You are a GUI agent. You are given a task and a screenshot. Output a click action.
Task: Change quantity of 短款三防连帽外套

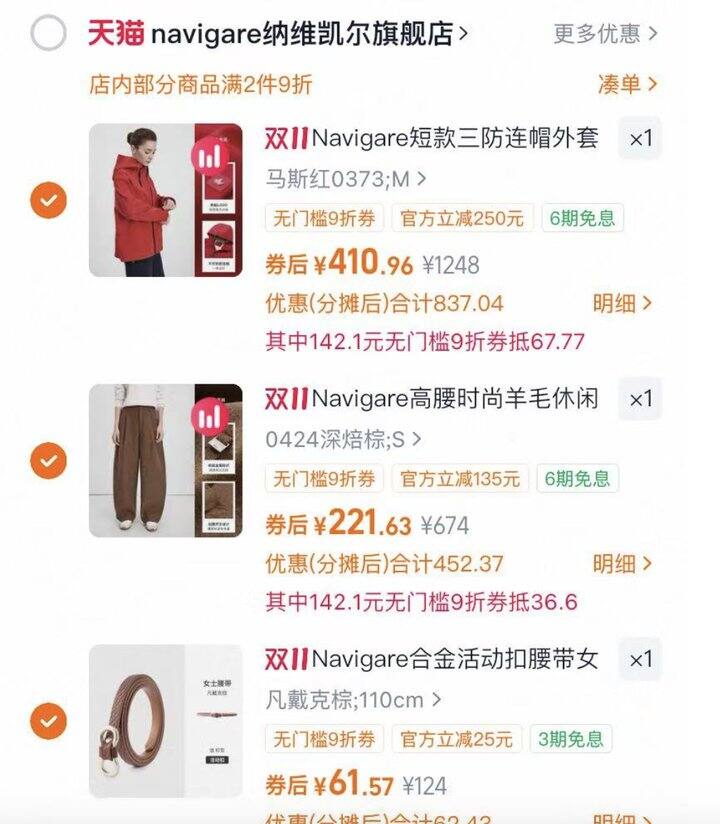point(640,139)
